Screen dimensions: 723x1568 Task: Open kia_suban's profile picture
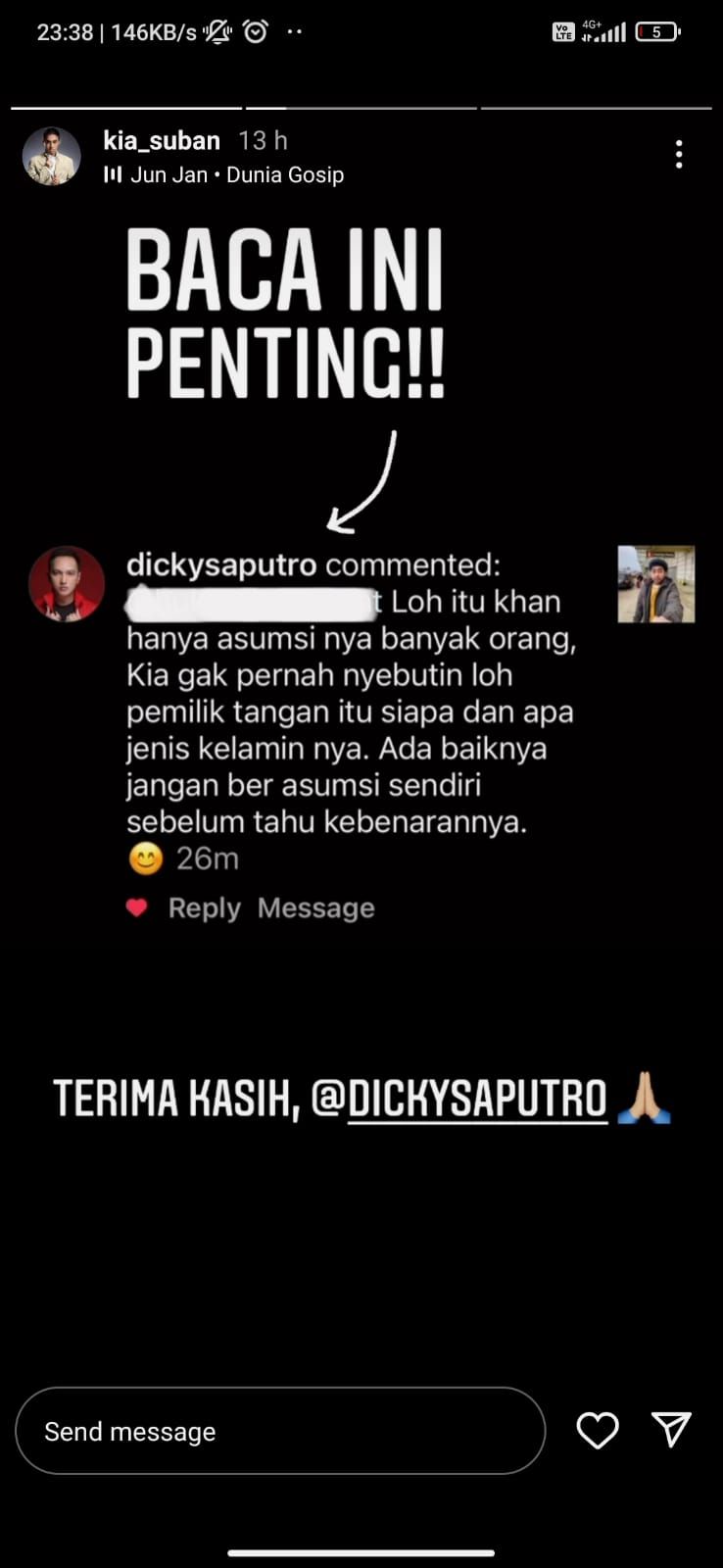[51, 157]
